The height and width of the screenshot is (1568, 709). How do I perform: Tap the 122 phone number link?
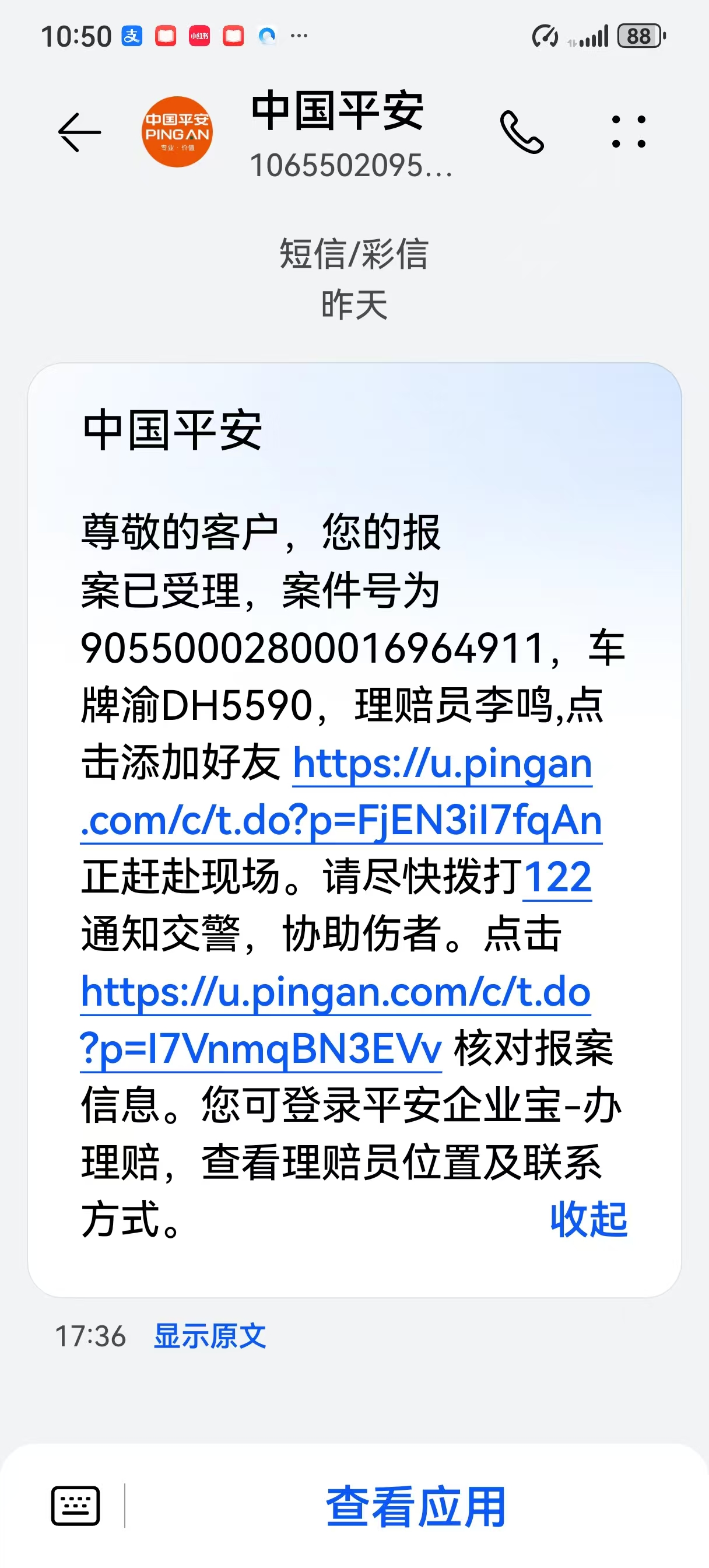[x=557, y=877]
